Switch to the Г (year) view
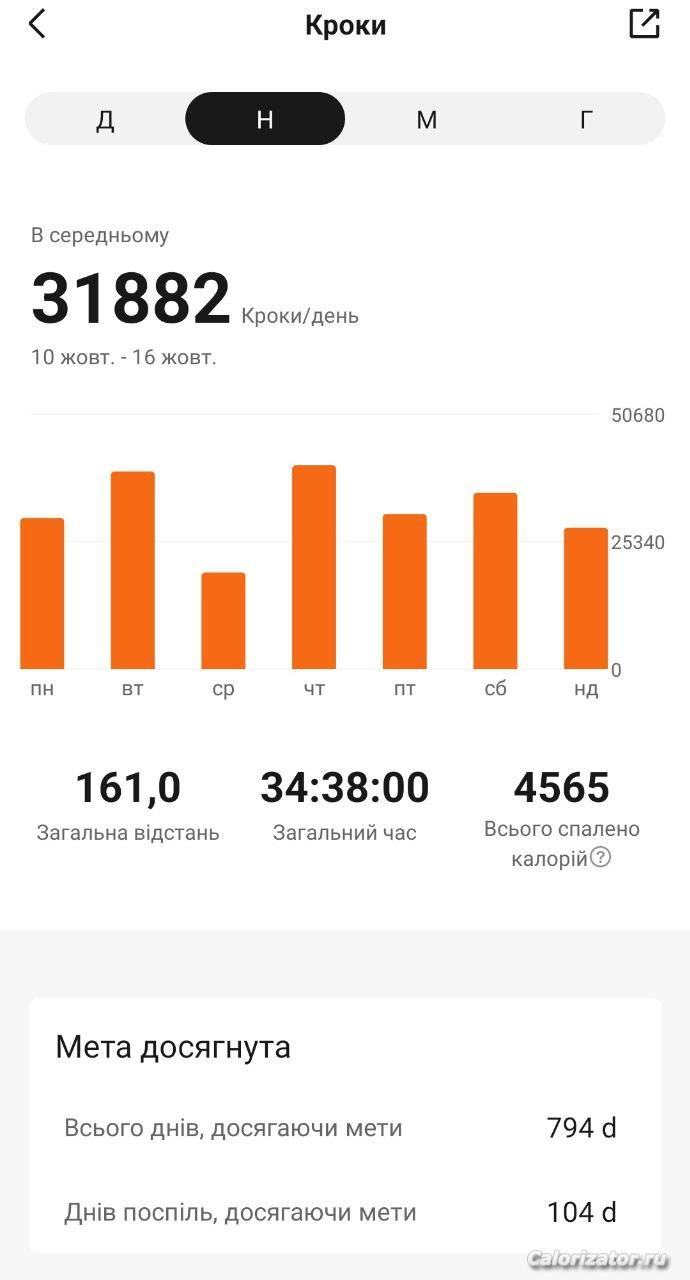 point(586,119)
